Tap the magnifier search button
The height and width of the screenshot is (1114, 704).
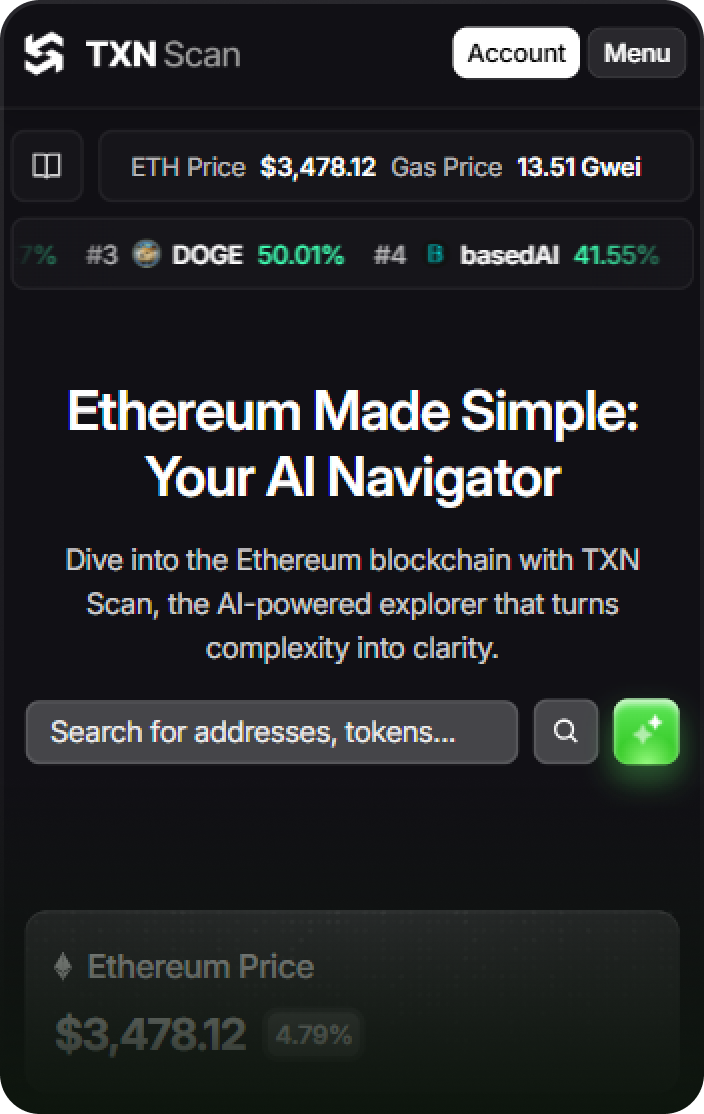(x=566, y=732)
